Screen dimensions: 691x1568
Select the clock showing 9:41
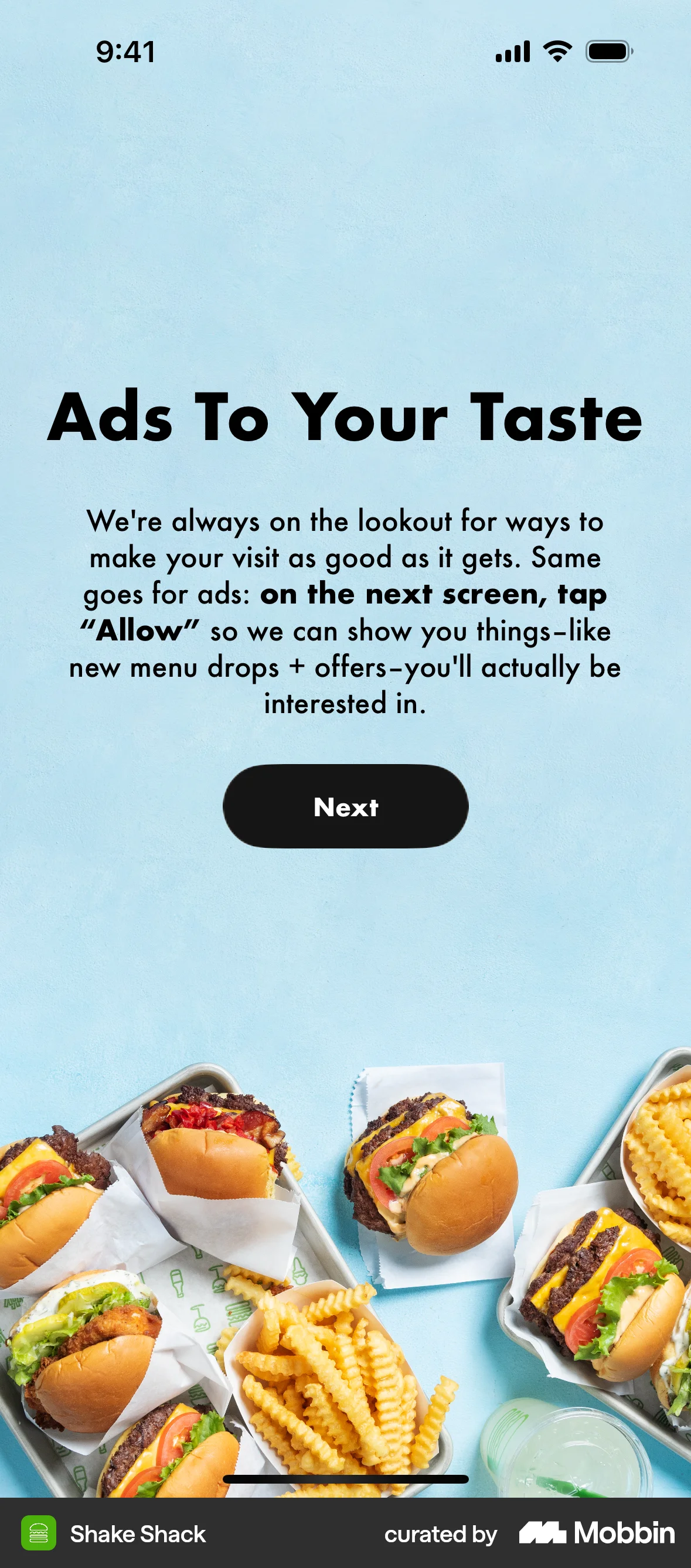124,52
